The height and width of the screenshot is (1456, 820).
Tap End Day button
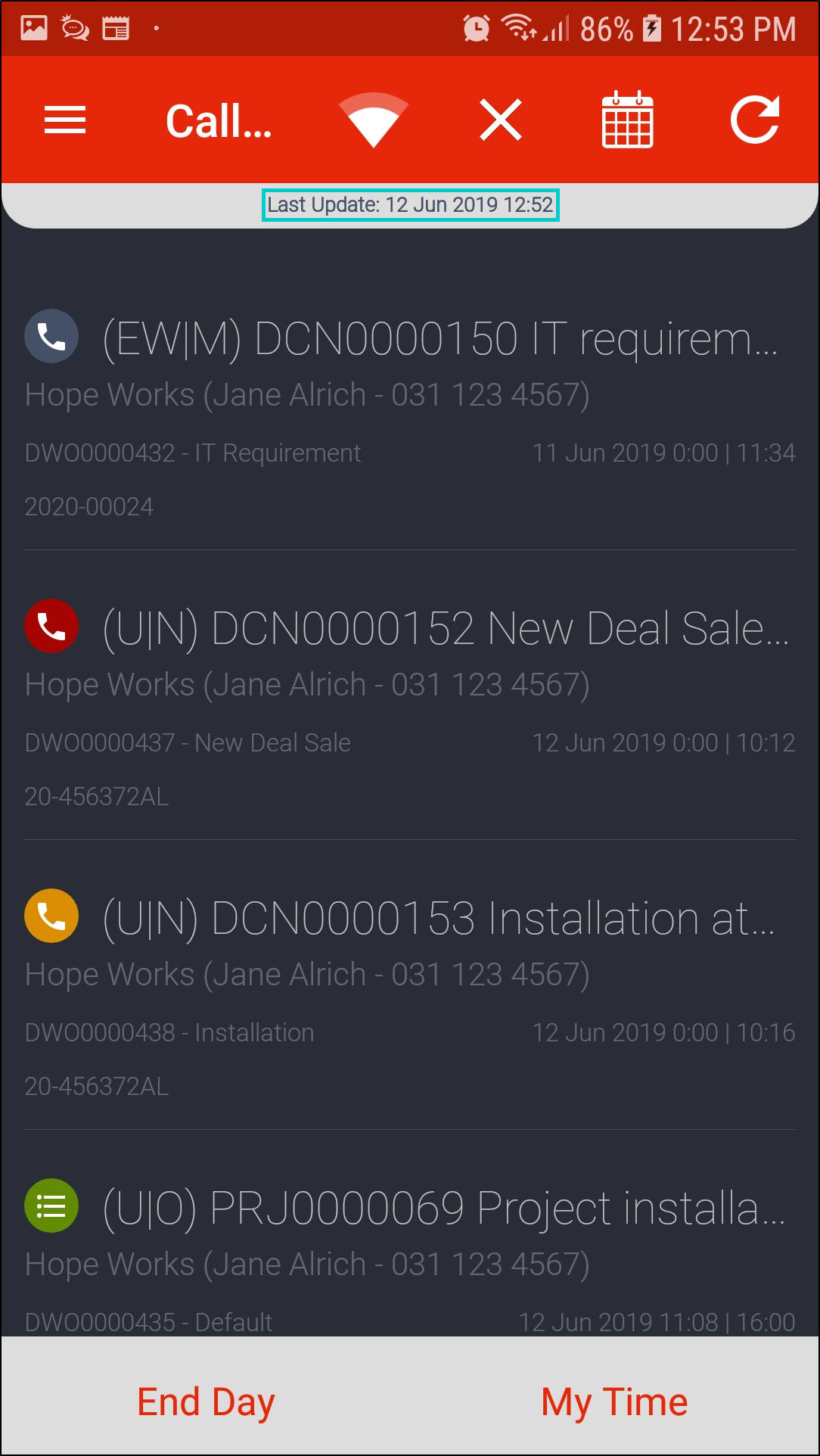pos(206,1402)
